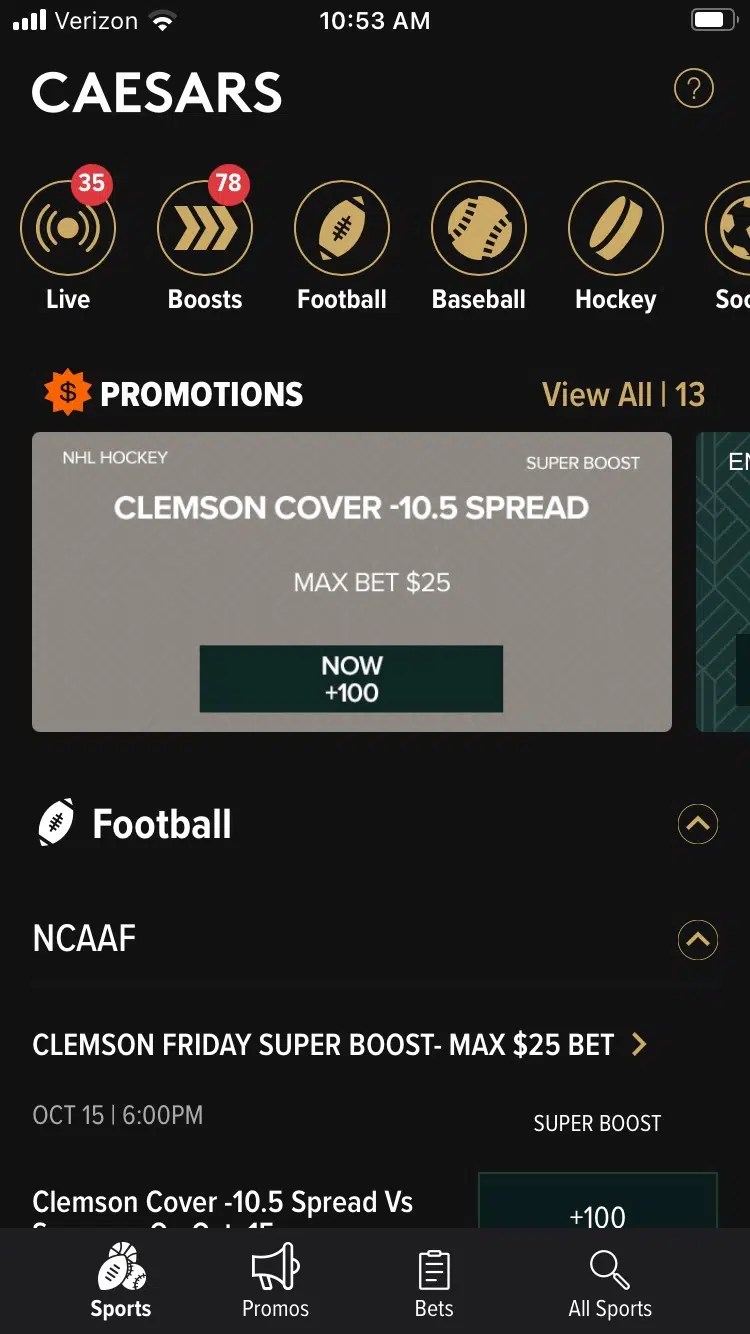Open Clemson Friday Super Boost details
750x1334 pixels.
340,1045
